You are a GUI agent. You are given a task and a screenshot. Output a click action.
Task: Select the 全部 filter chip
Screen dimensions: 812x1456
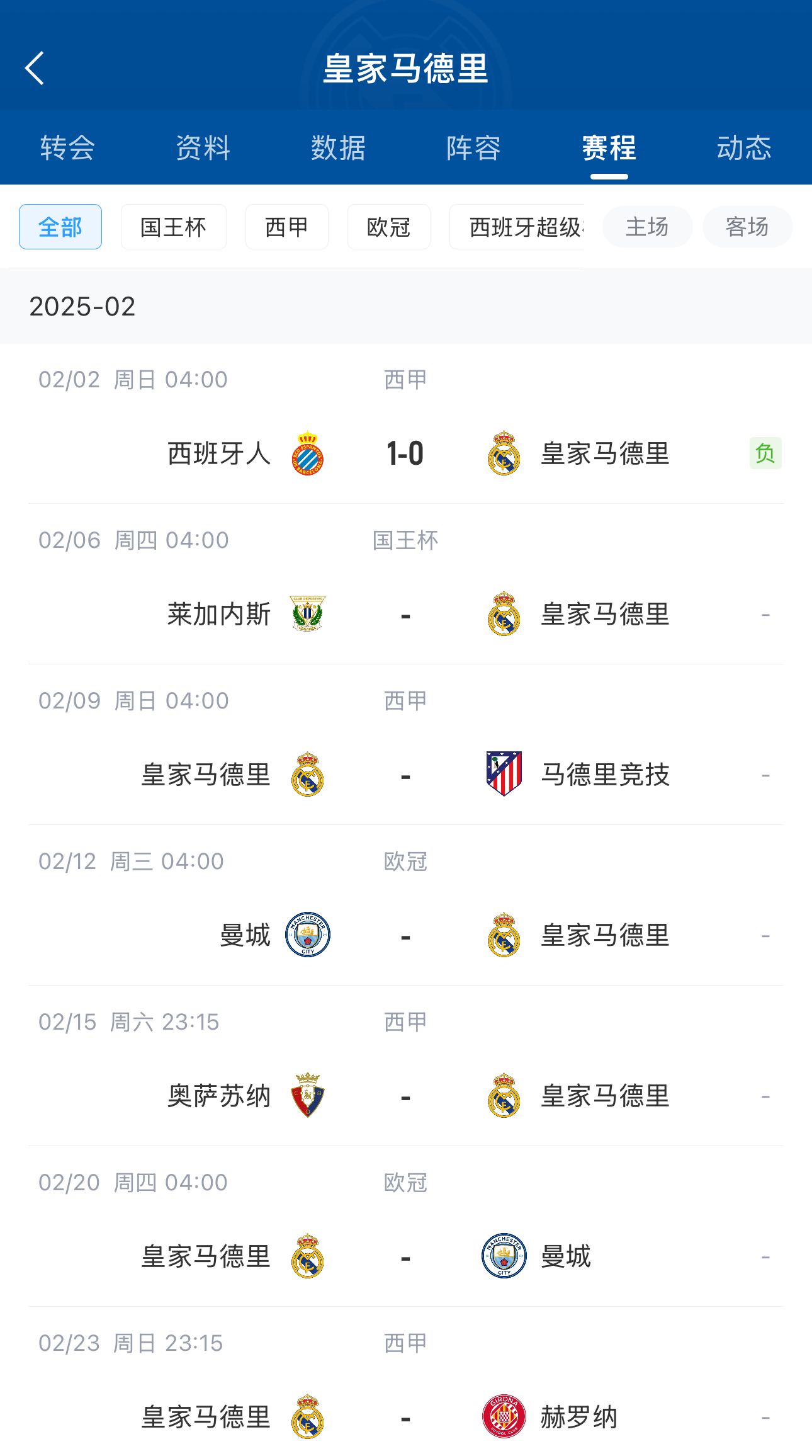tap(60, 227)
